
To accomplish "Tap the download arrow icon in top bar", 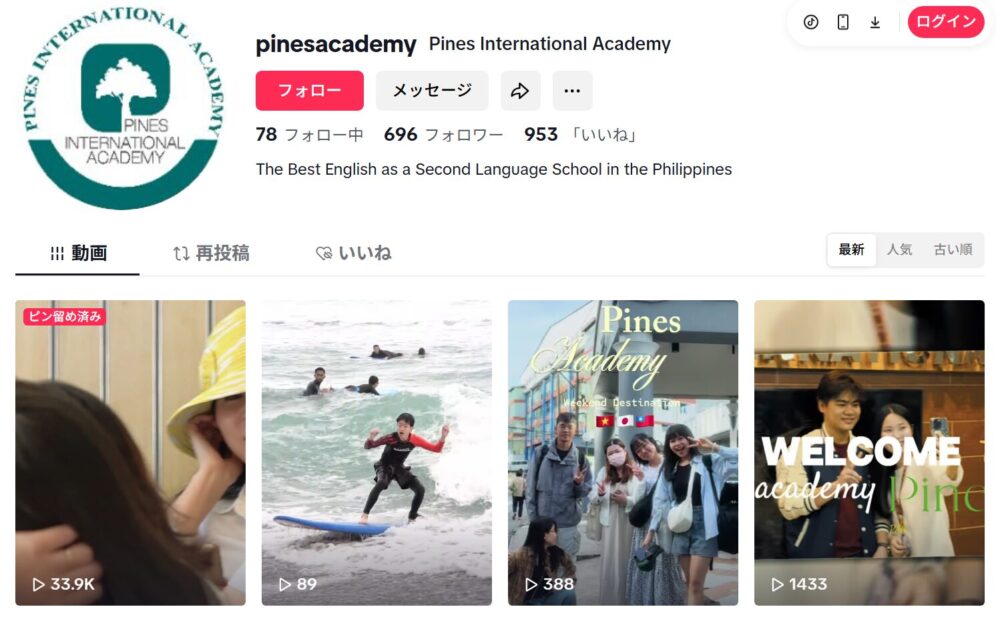I will pyautogui.click(x=875, y=22).
